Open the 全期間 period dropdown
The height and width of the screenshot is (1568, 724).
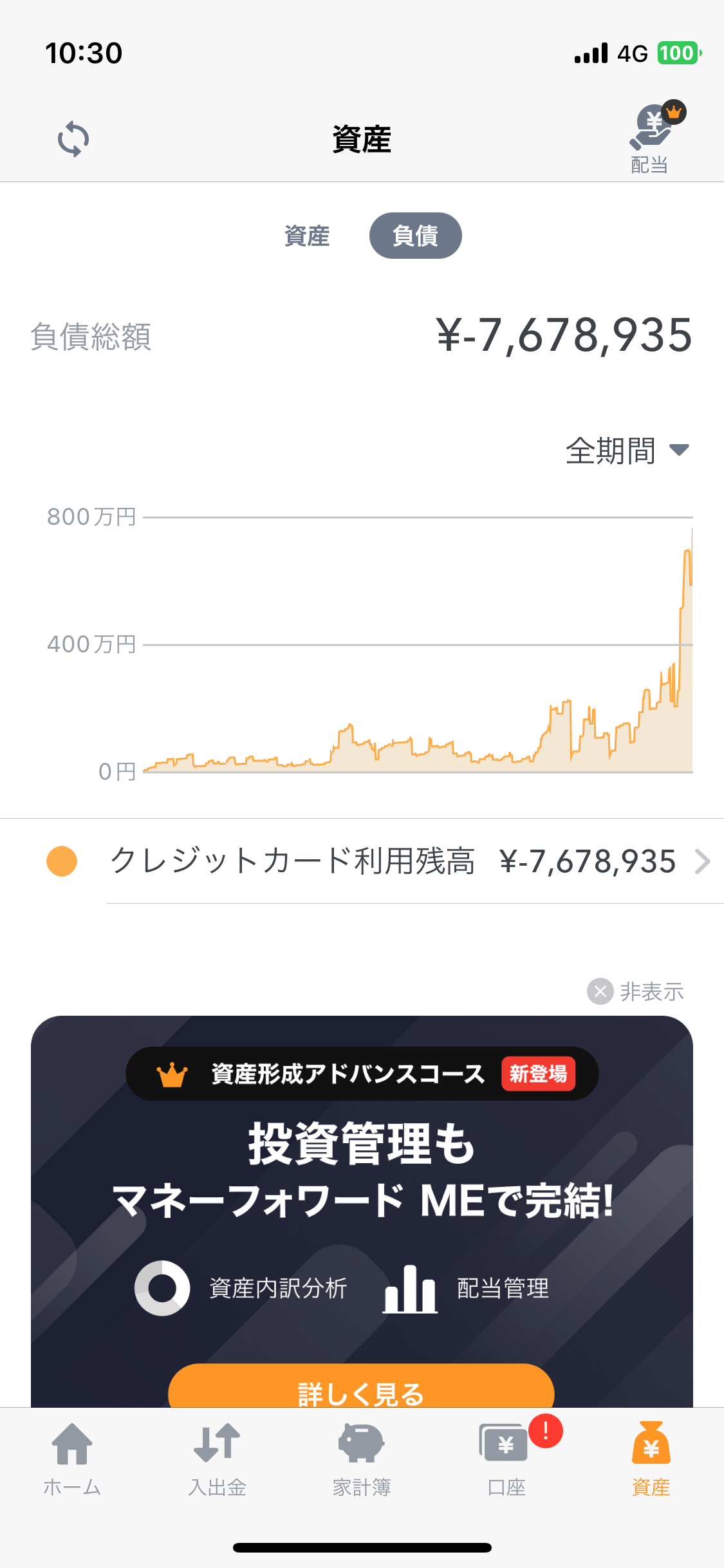[627, 451]
